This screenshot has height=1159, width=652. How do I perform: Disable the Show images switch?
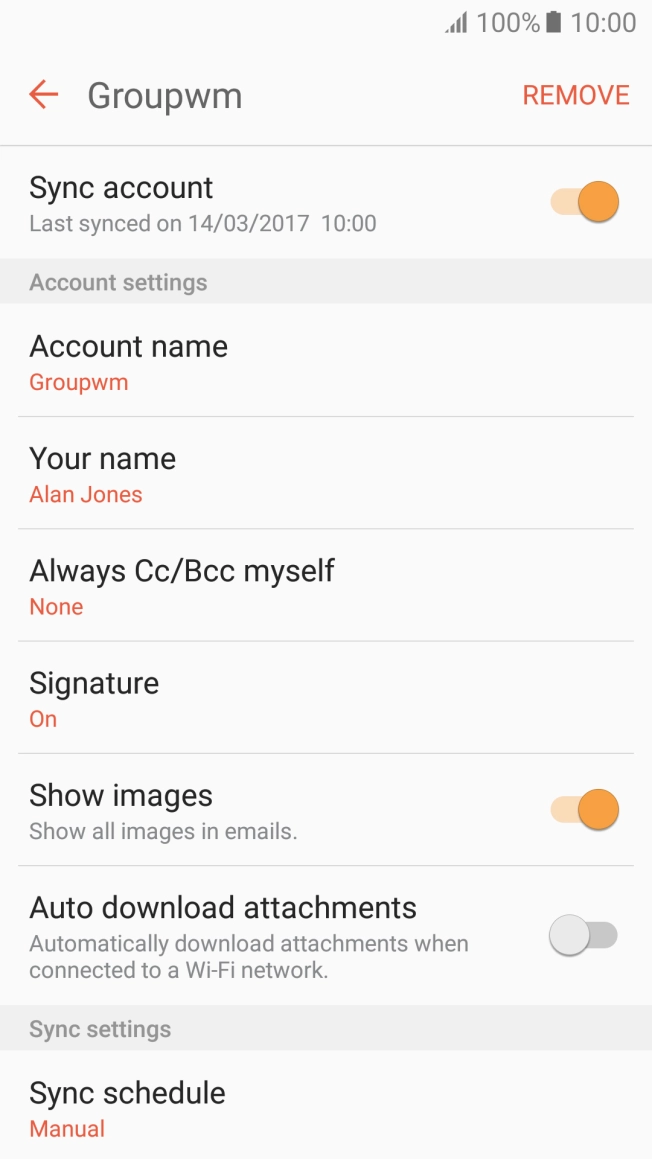coord(586,810)
